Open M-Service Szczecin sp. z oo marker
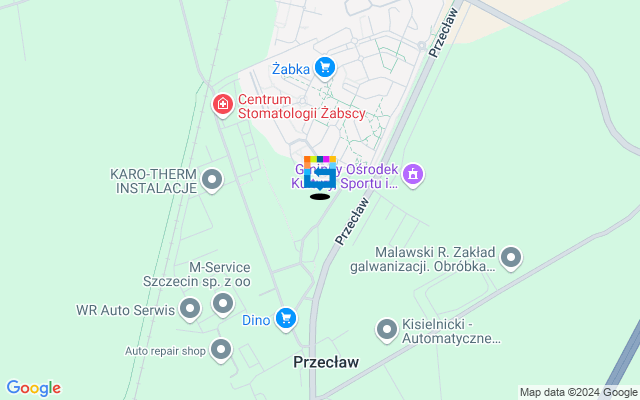 click(x=222, y=302)
